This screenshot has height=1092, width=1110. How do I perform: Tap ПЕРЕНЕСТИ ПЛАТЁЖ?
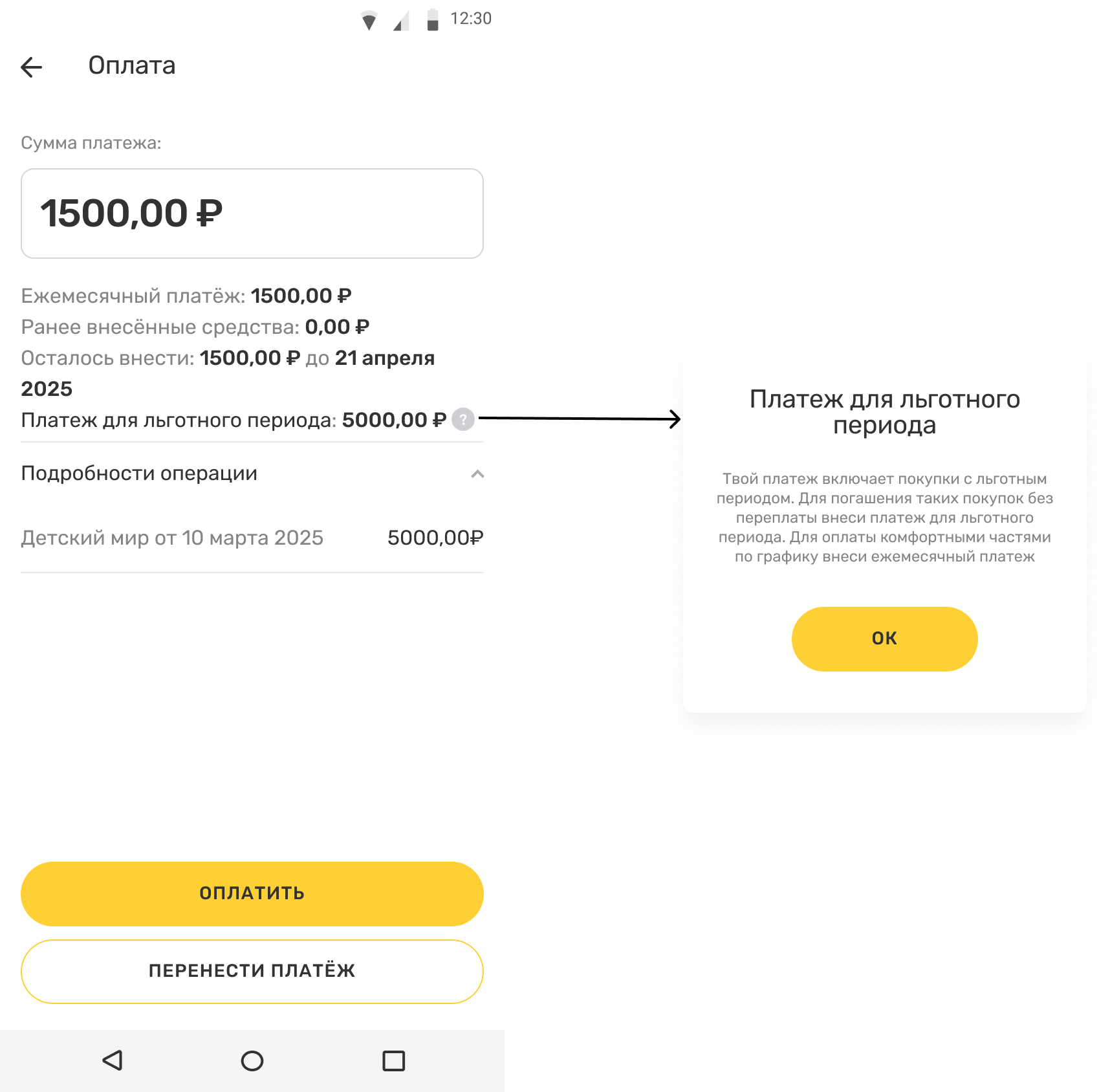coord(252,971)
